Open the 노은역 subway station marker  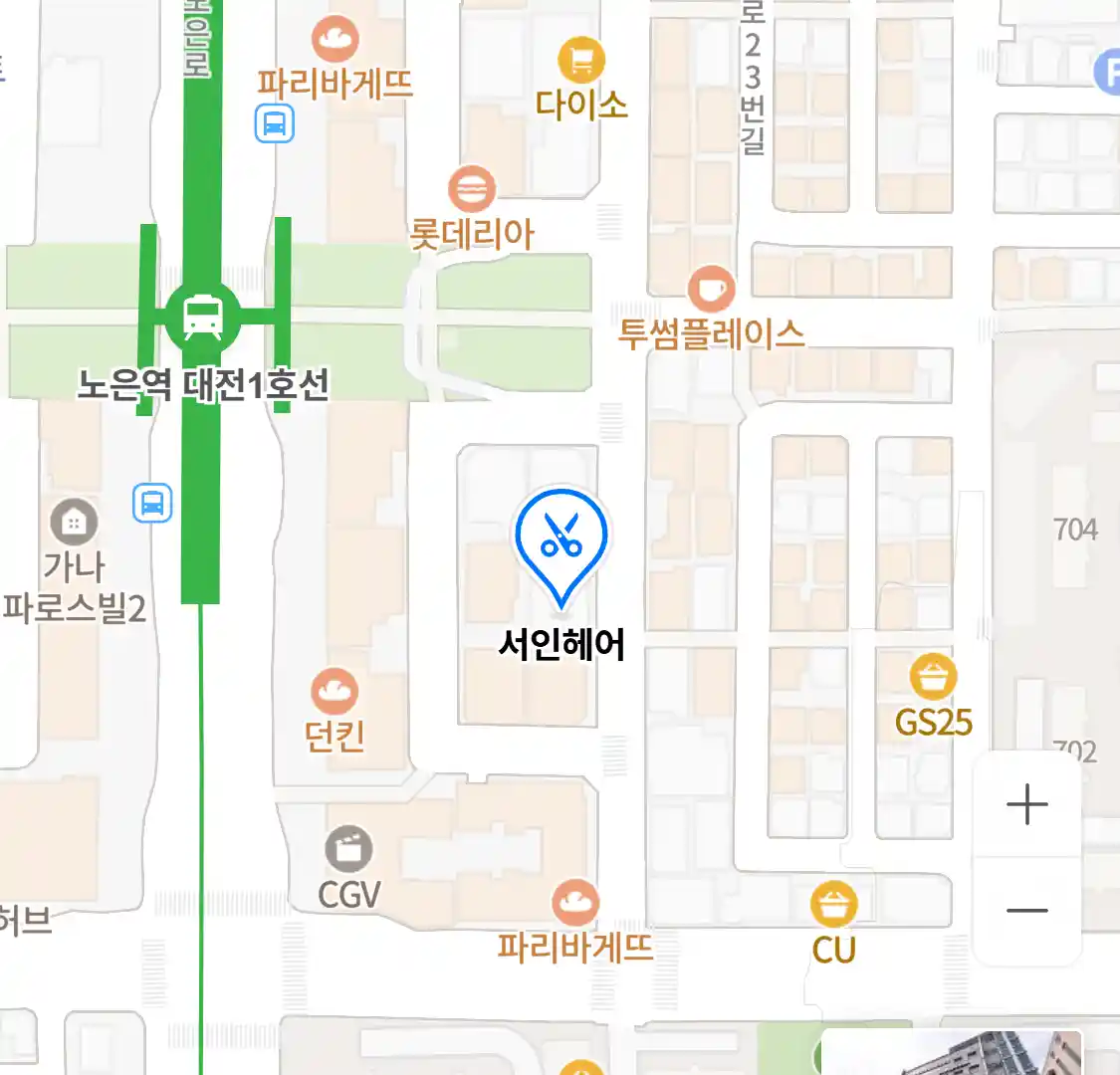203,318
